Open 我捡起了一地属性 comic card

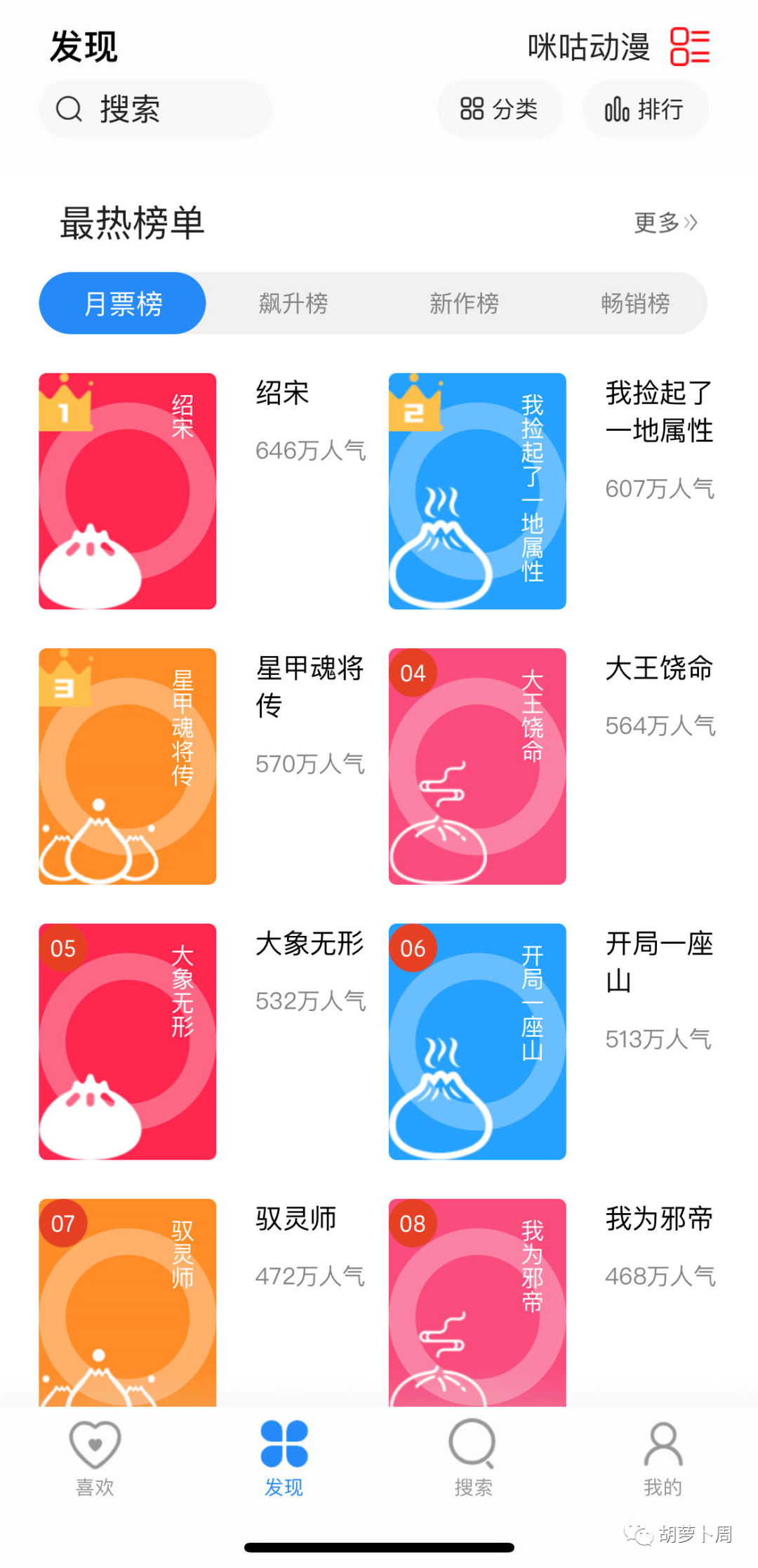(x=477, y=491)
